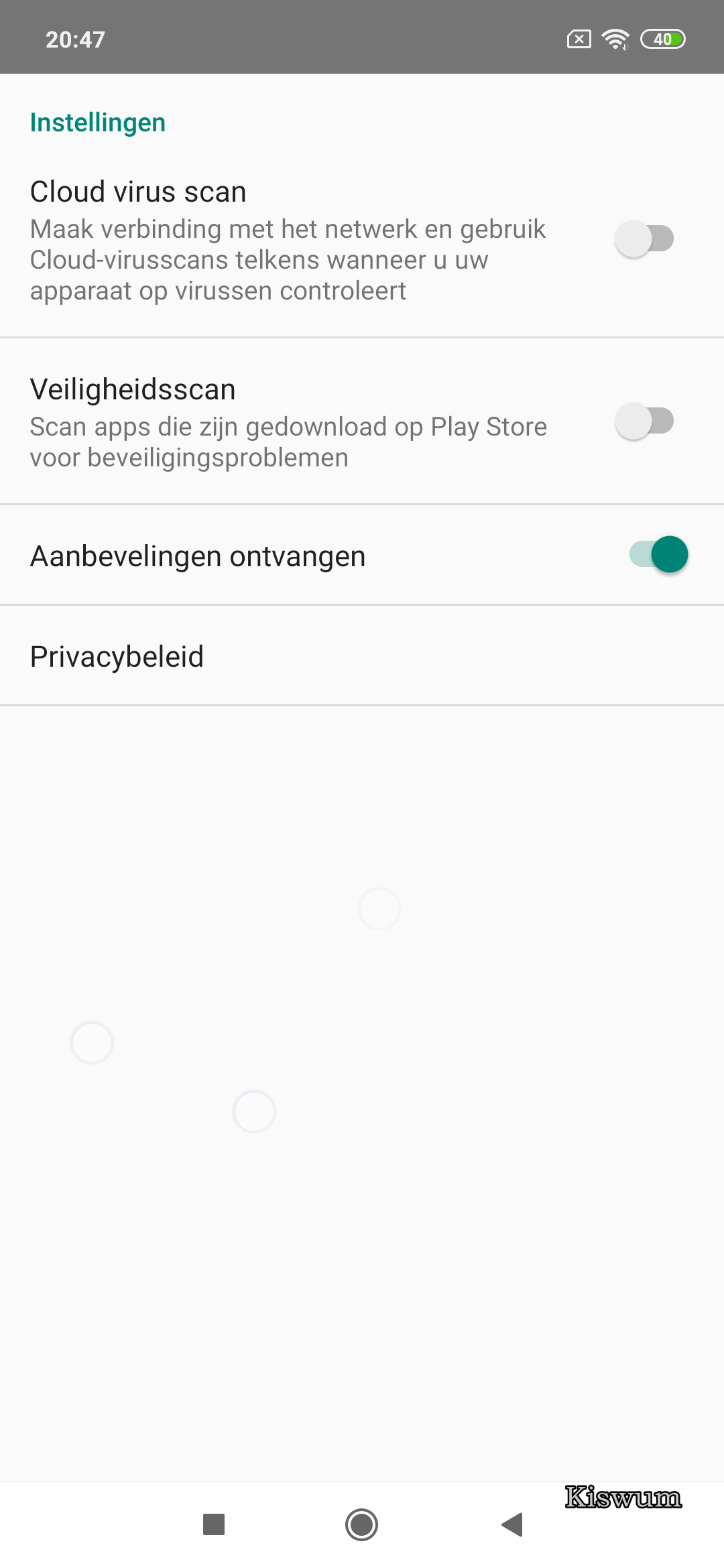Enable the Cloud virus scan switch
Image resolution: width=724 pixels, height=1568 pixels.
[644, 239]
